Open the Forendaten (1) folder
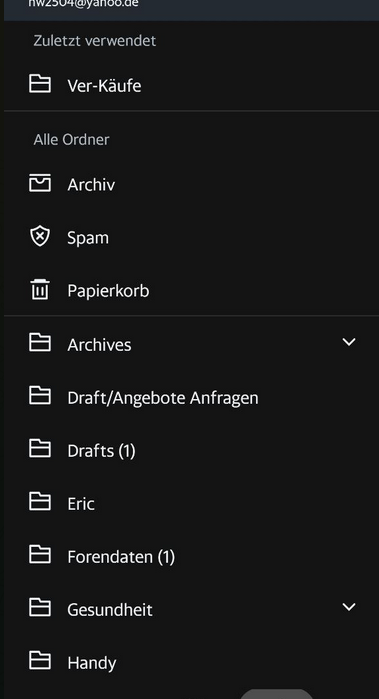 (x=192, y=556)
